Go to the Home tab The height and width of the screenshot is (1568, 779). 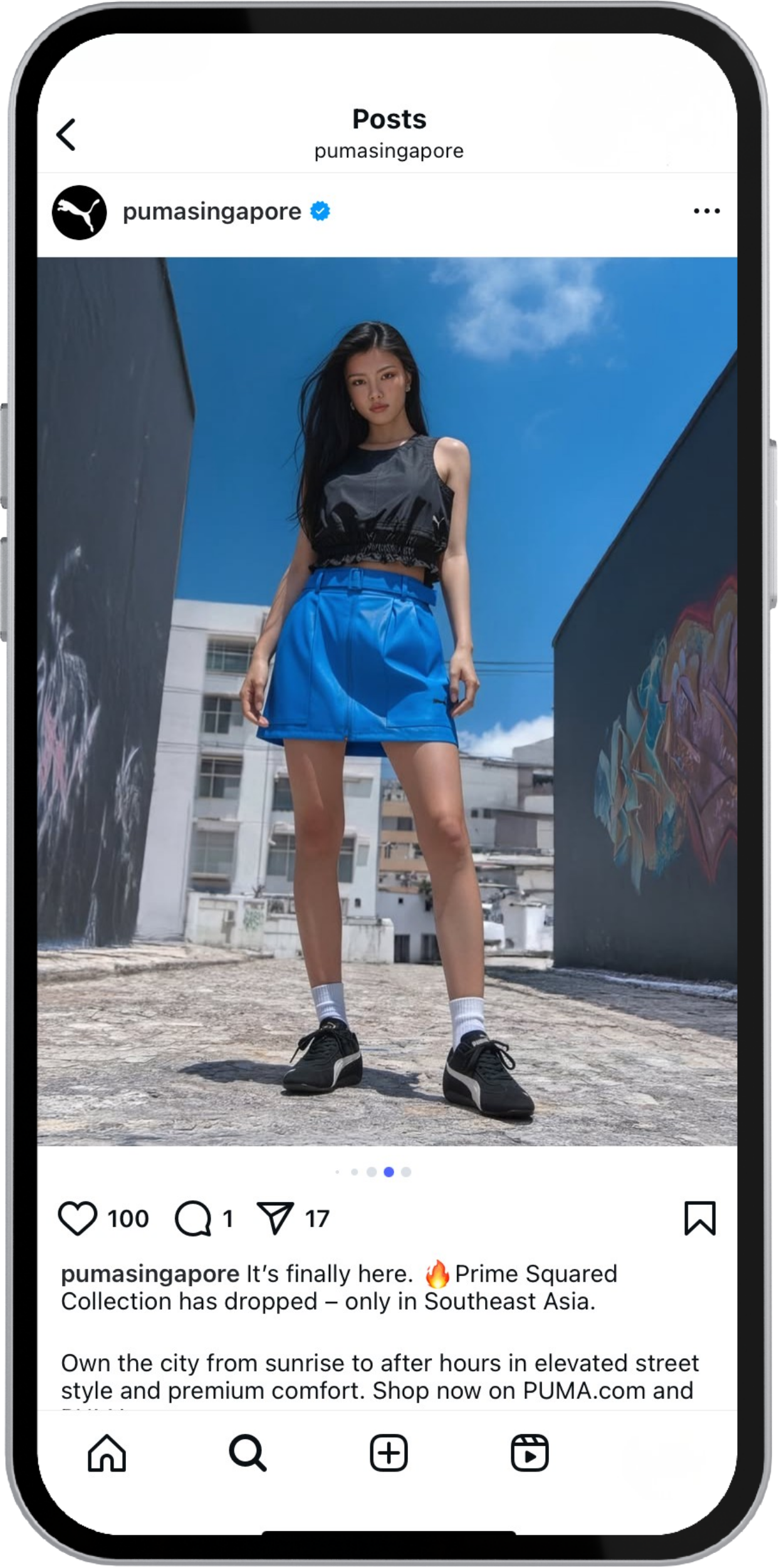107,1453
